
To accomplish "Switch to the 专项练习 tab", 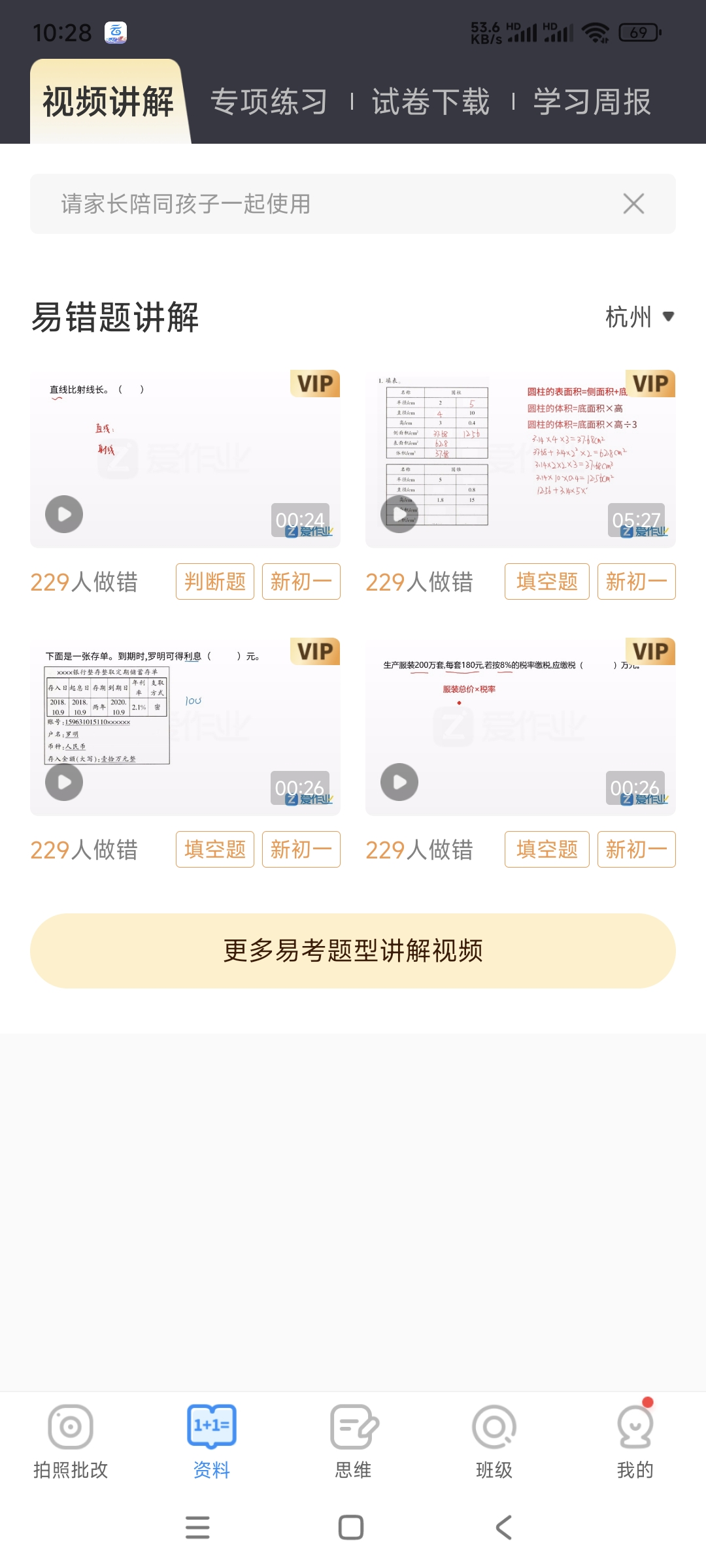I will point(269,102).
